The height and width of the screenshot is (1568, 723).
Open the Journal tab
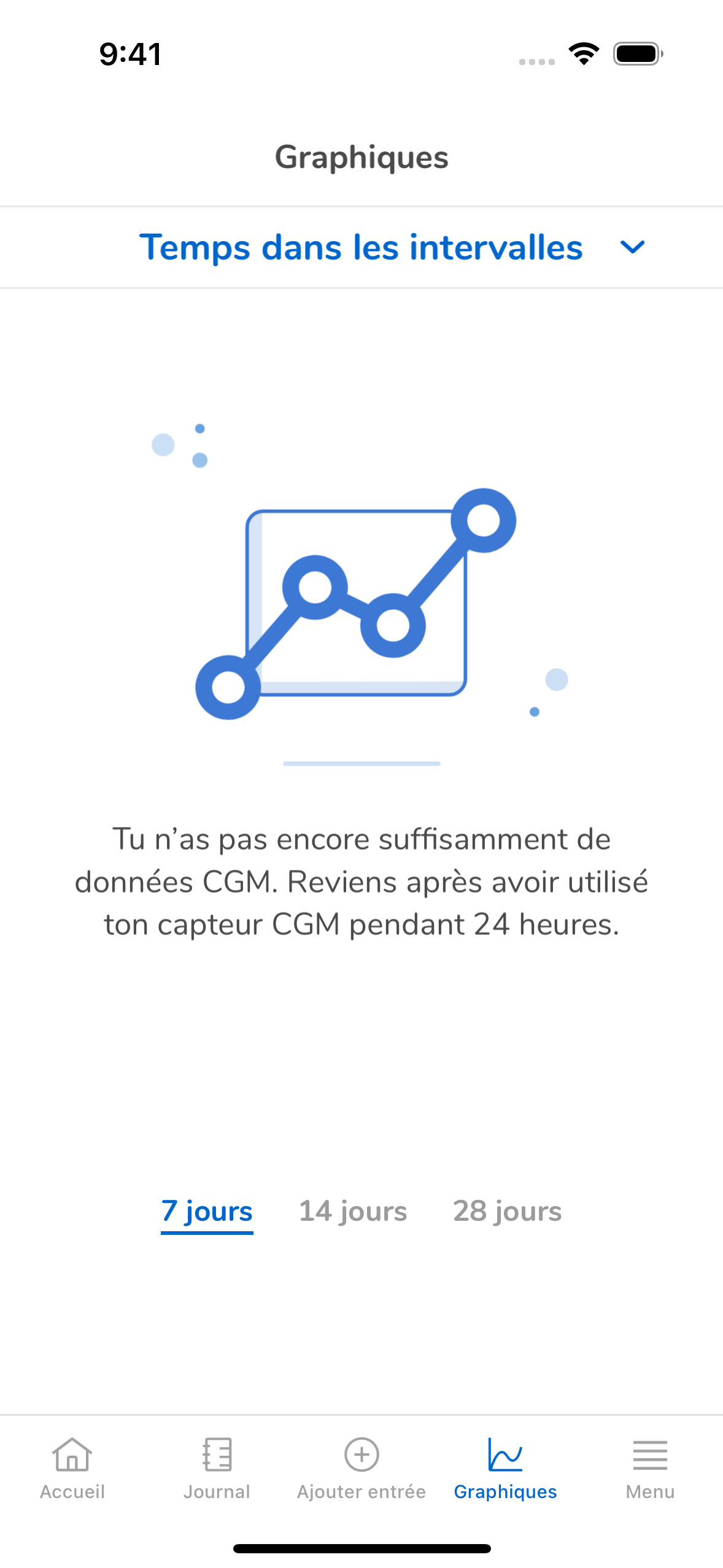217,1468
